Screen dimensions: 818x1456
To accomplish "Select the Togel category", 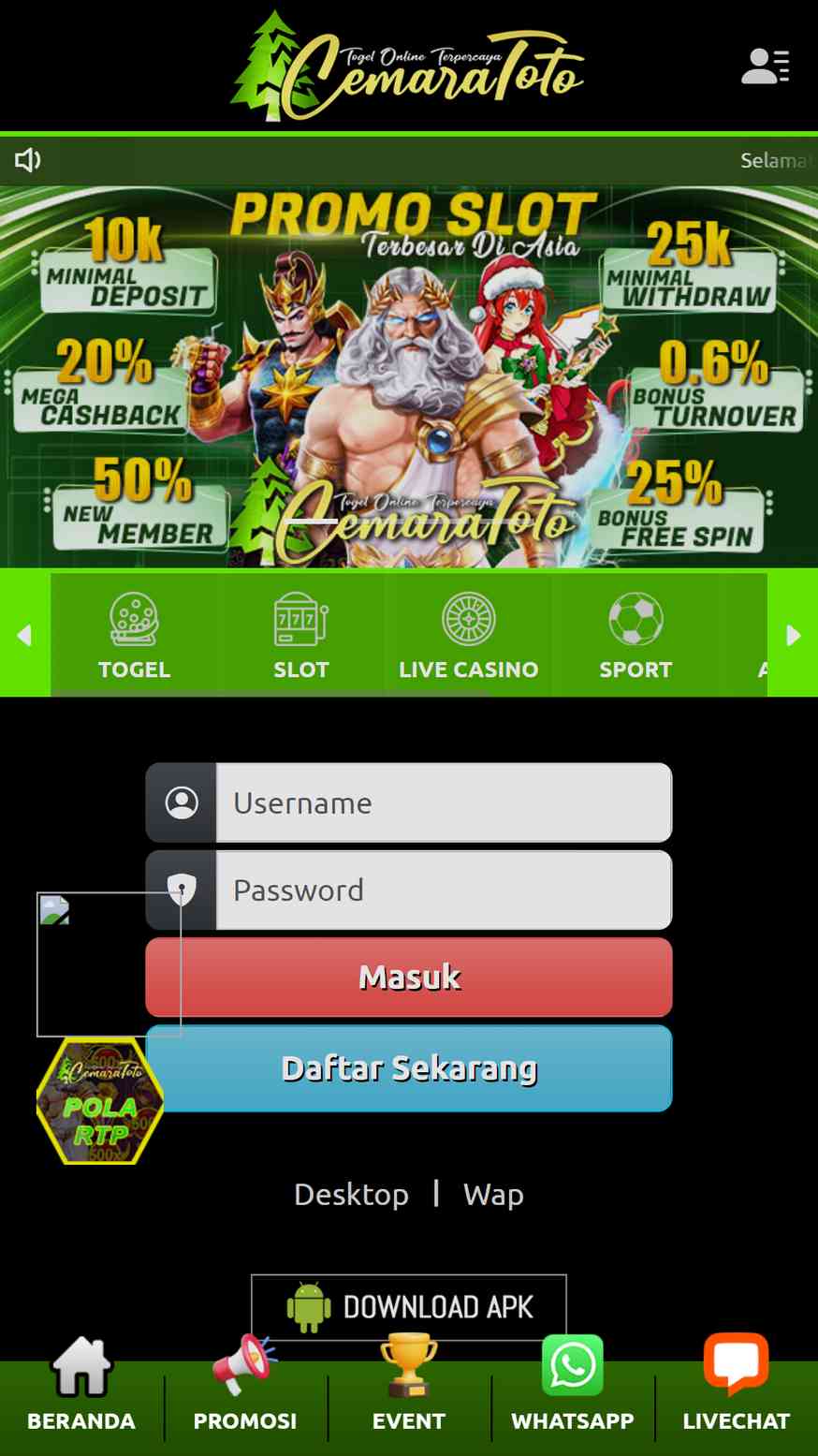I will coord(135,635).
